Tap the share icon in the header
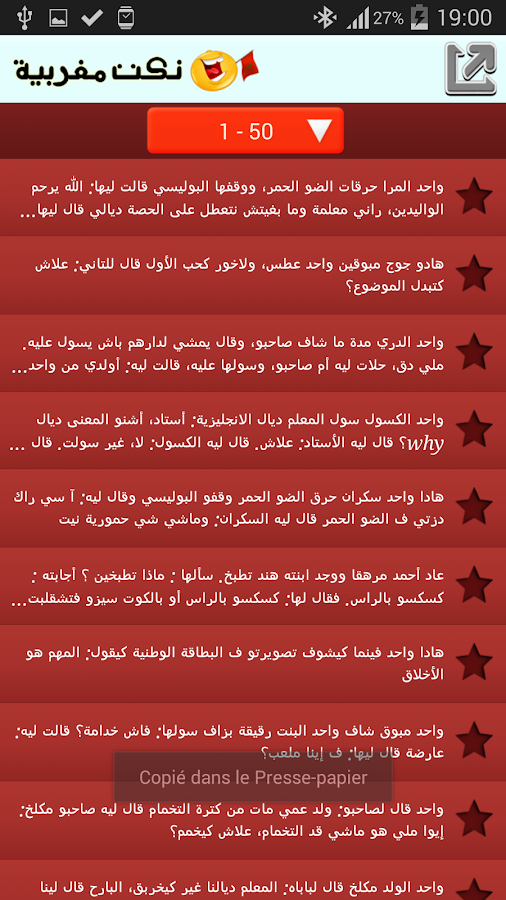506x900 pixels. tap(470, 69)
